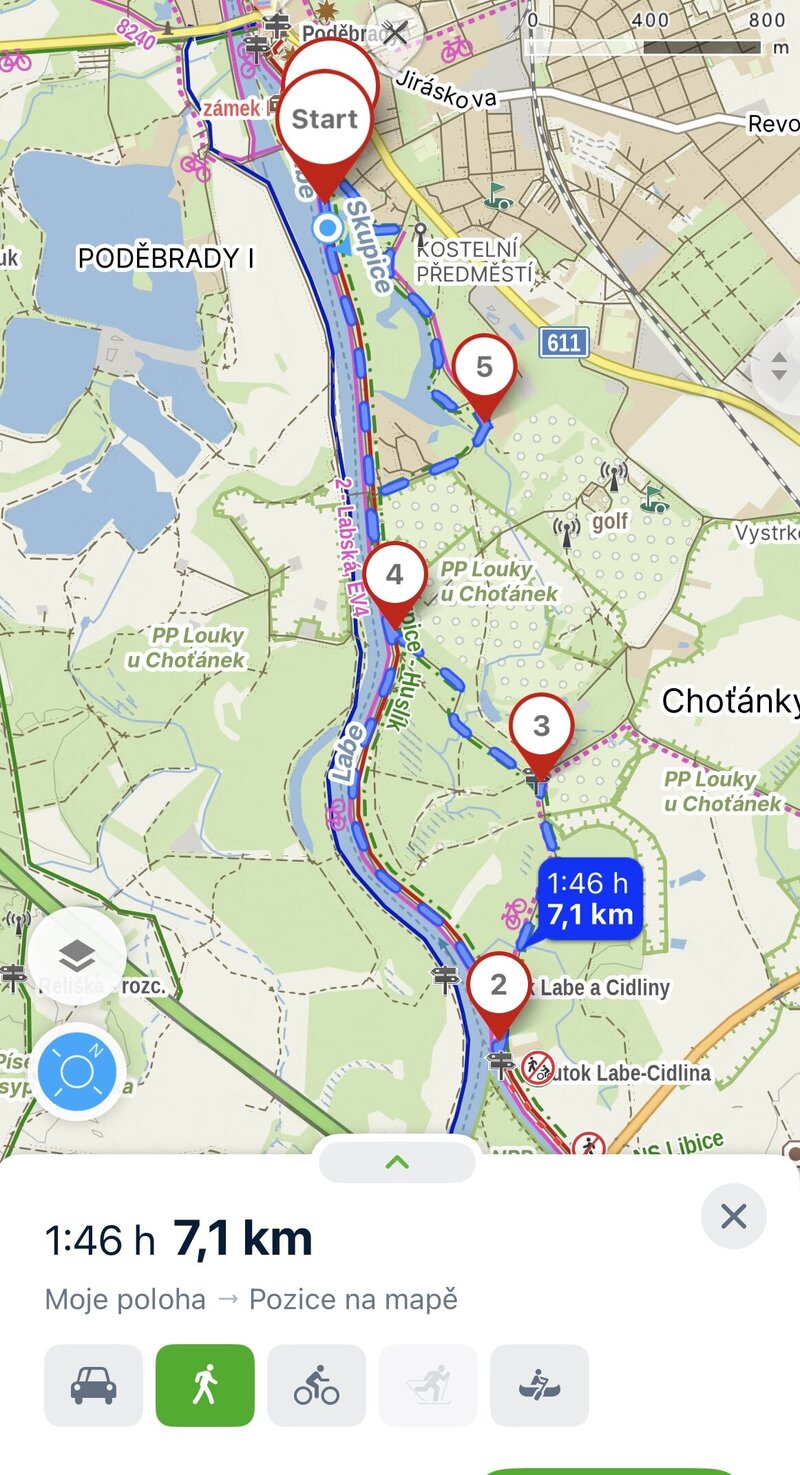Choose the canoe route mode
Screen dimensions: 800x1475
(x=539, y=1385)
